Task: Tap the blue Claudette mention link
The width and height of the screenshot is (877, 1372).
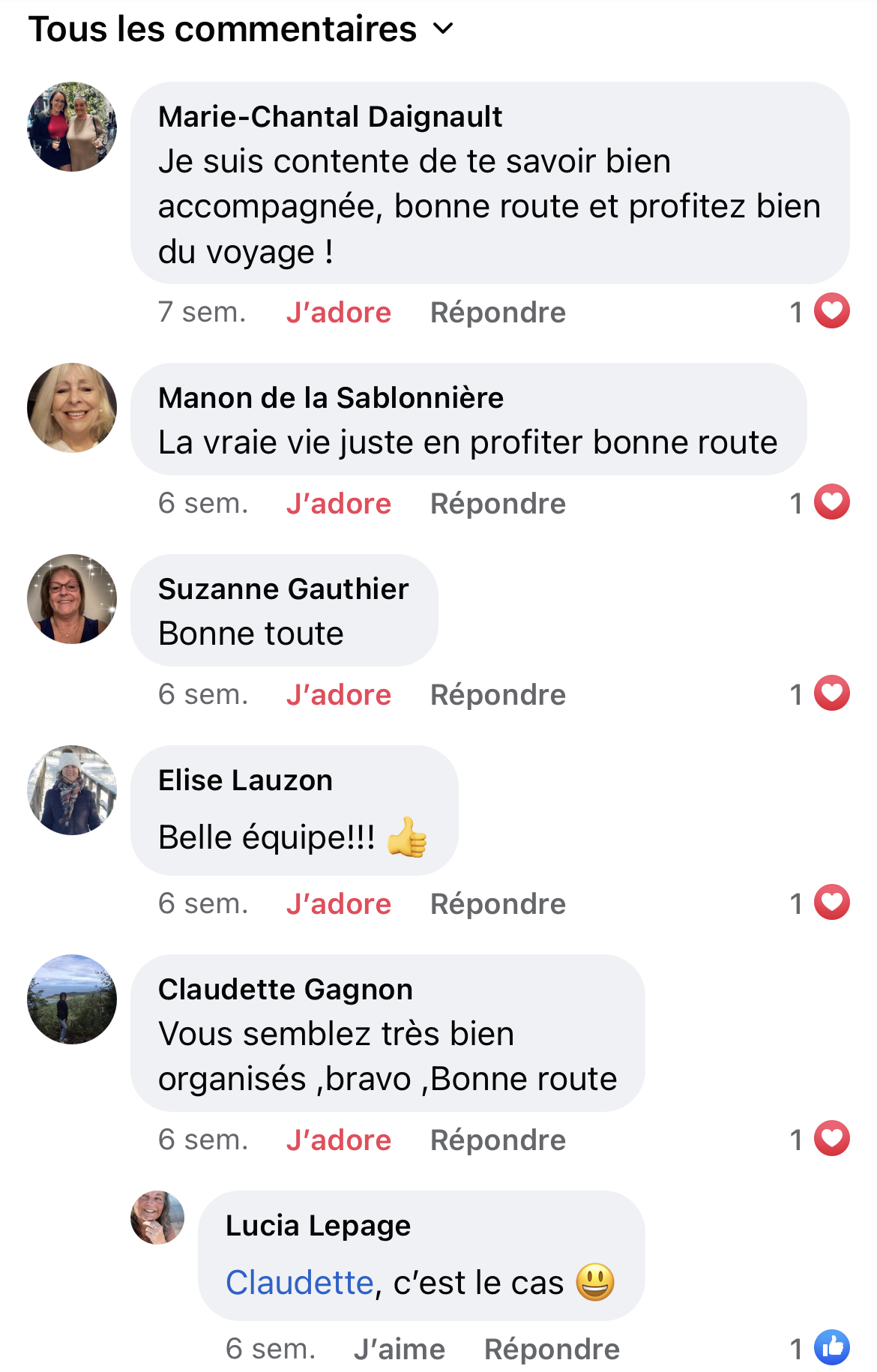Action: pos(299,1283)
